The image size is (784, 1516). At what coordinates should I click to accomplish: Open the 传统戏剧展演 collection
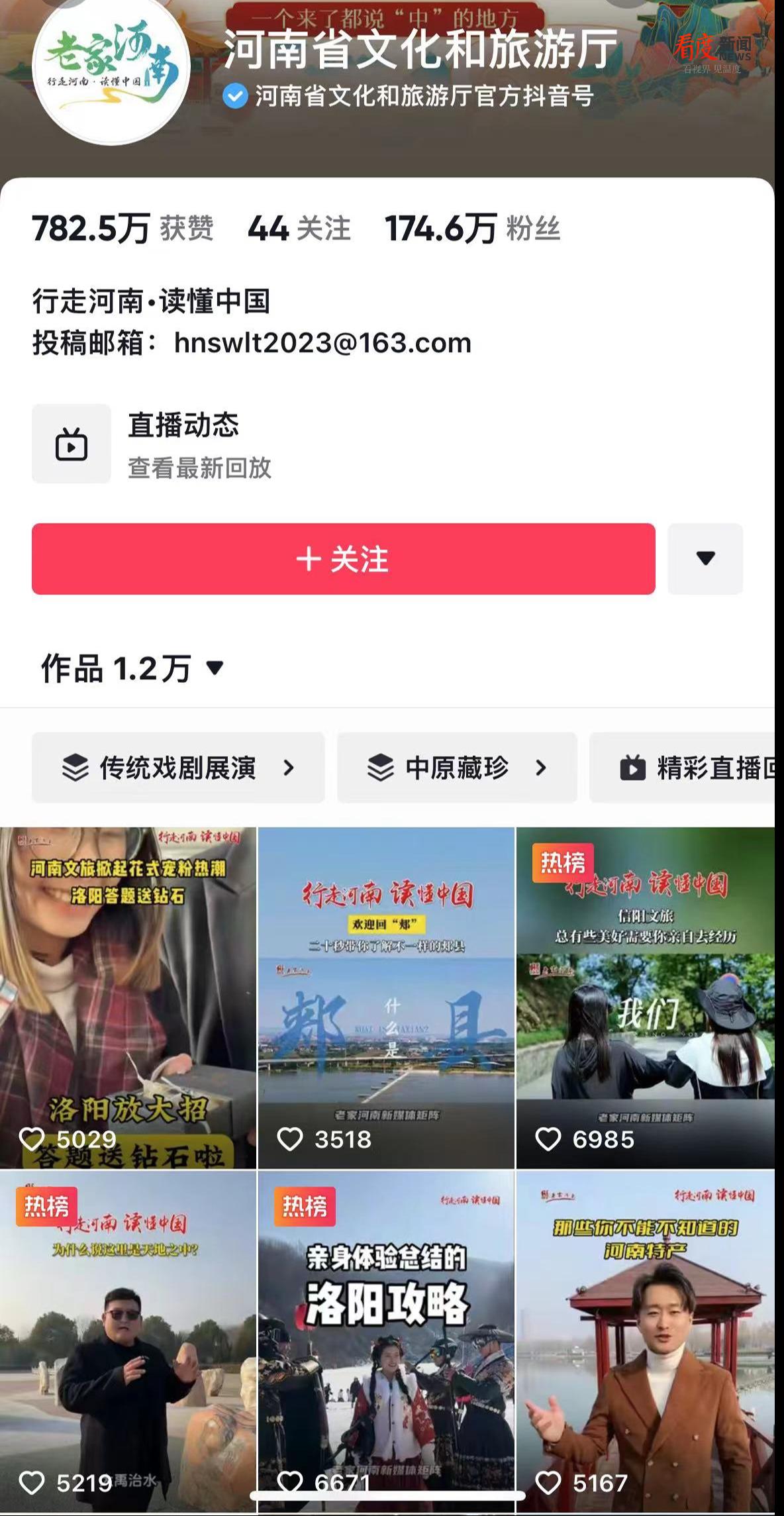tap(177, 768)
